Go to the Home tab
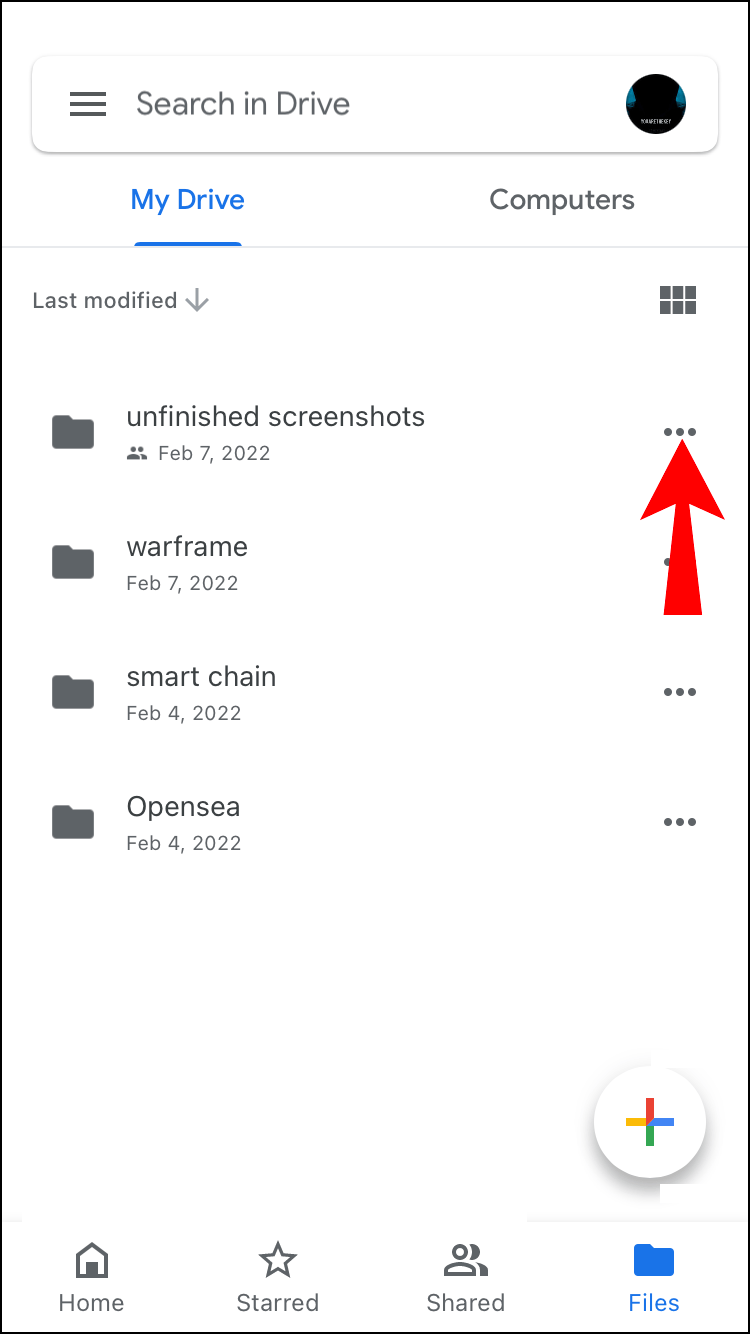The image size is (750, 1334). click(91, 1277)
